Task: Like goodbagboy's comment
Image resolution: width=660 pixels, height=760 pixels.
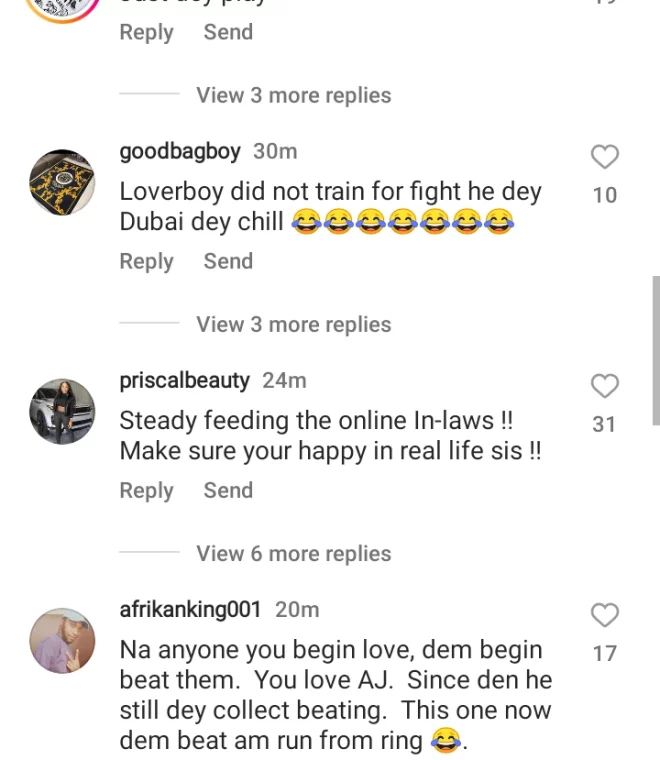Action: pos(605,157)
